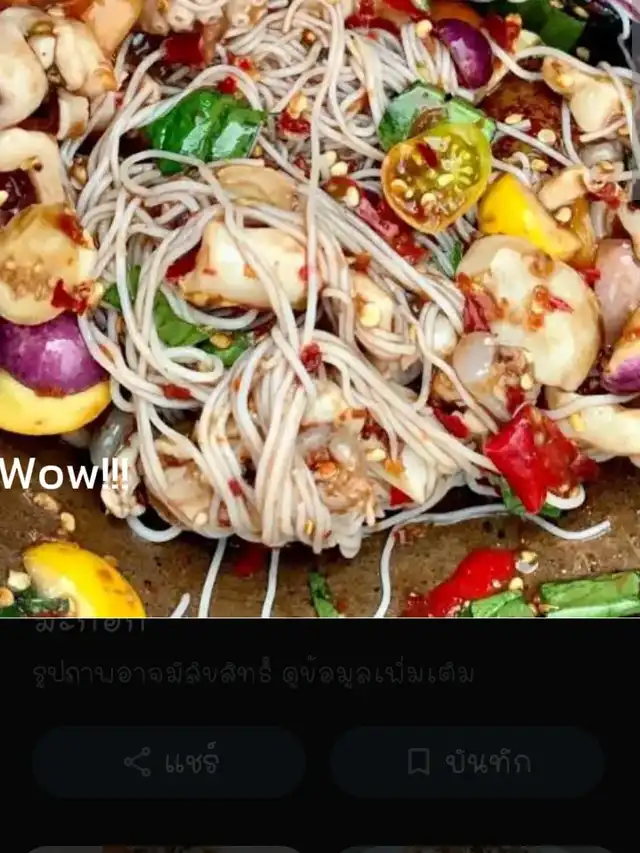Save the image with บันทึก button
Image resolution: width=640 pixels, height=853 pixels.
click(x=468, y=762)
